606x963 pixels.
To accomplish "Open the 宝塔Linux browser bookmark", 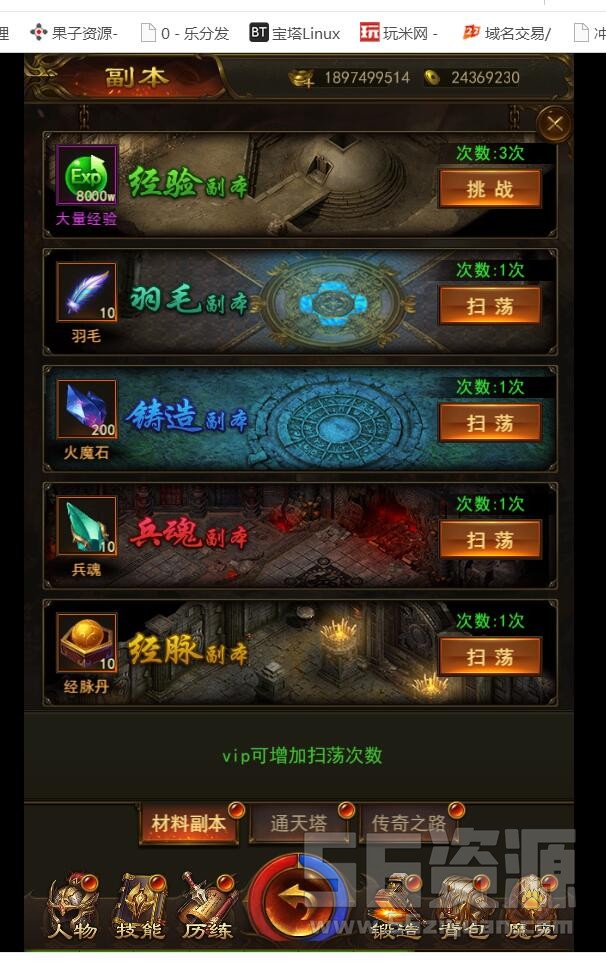I will [295, 33].
